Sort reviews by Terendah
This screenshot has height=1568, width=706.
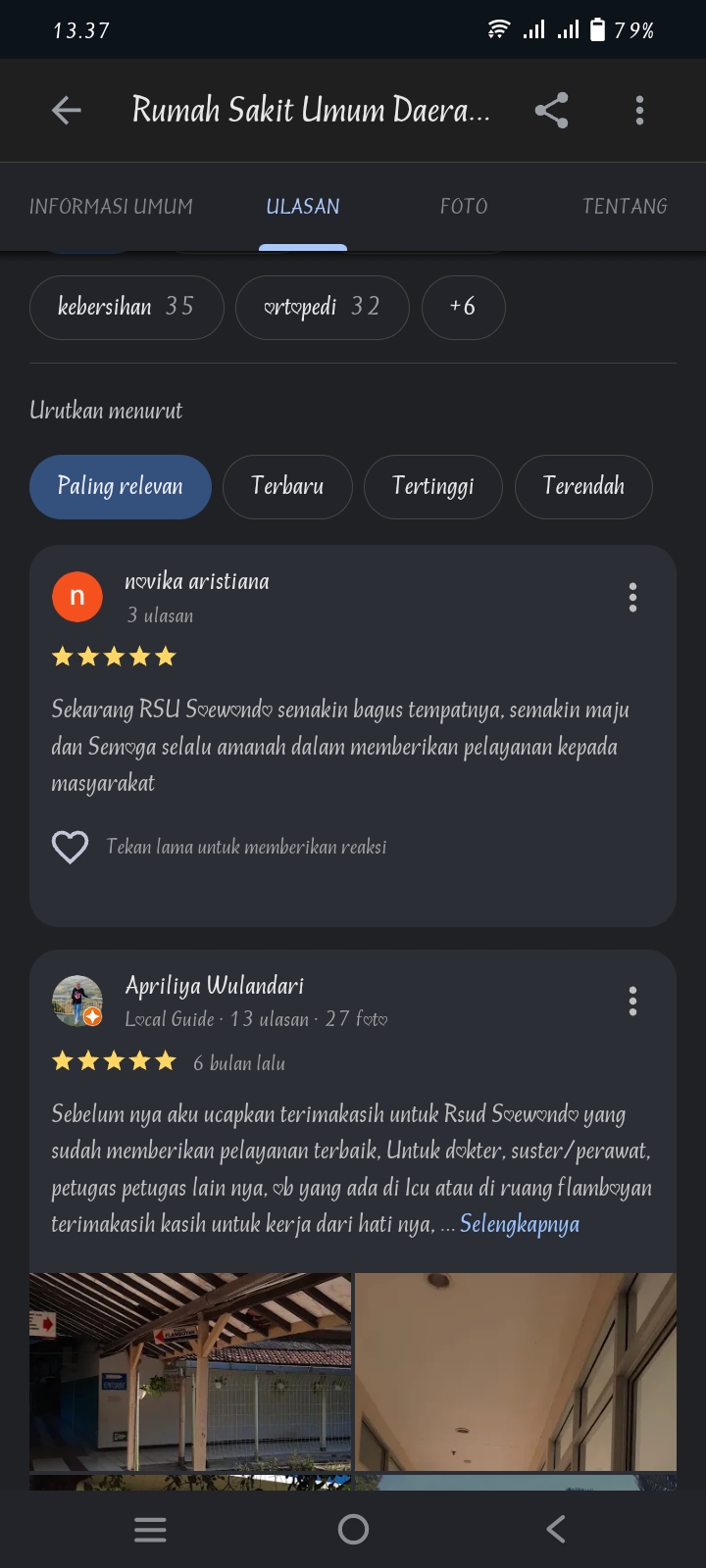pyautogui.click(x=583, y=486)
